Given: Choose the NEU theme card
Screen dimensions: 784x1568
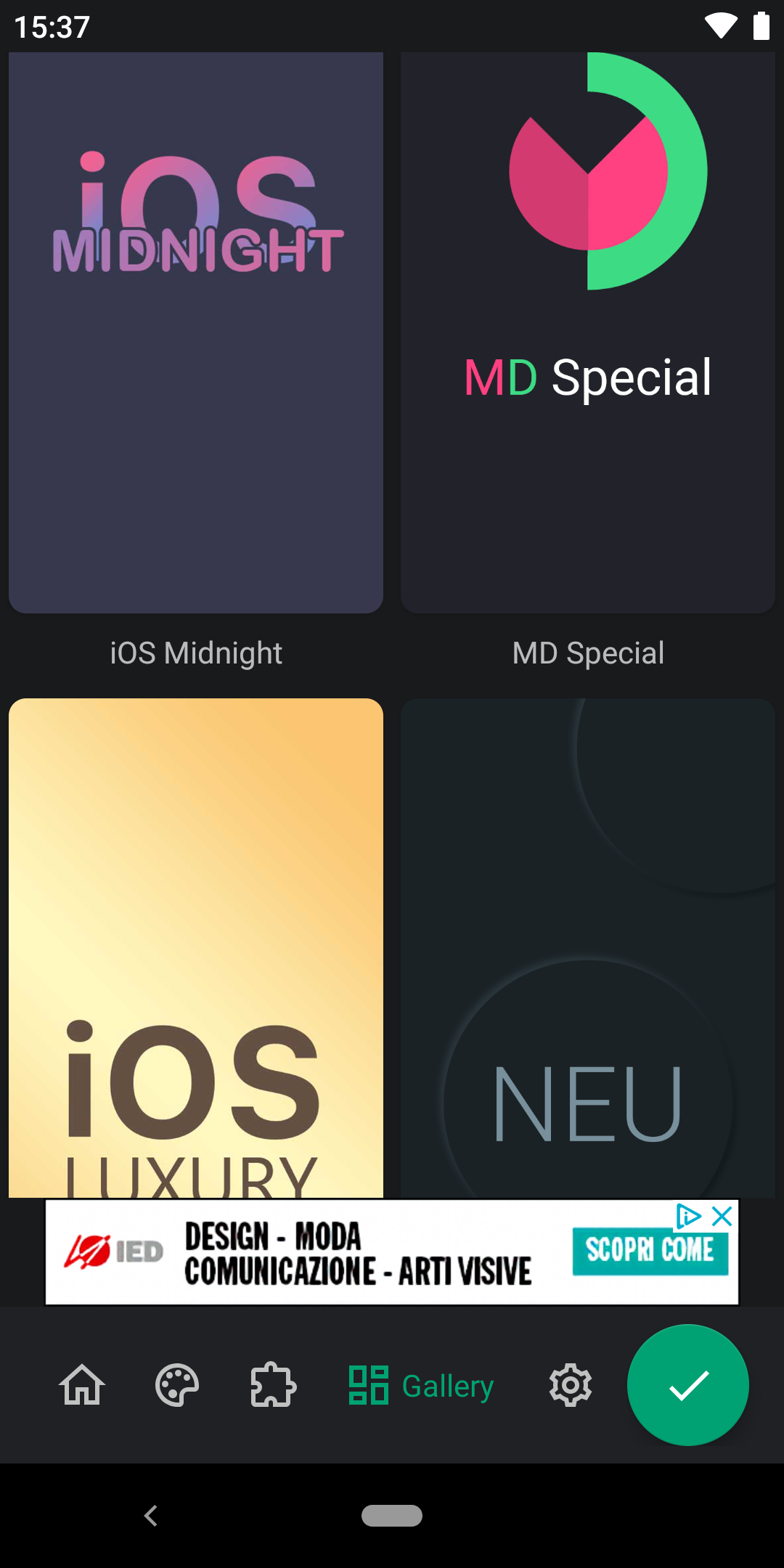Looking at the screenshot, I should click(x=588, y=947).
